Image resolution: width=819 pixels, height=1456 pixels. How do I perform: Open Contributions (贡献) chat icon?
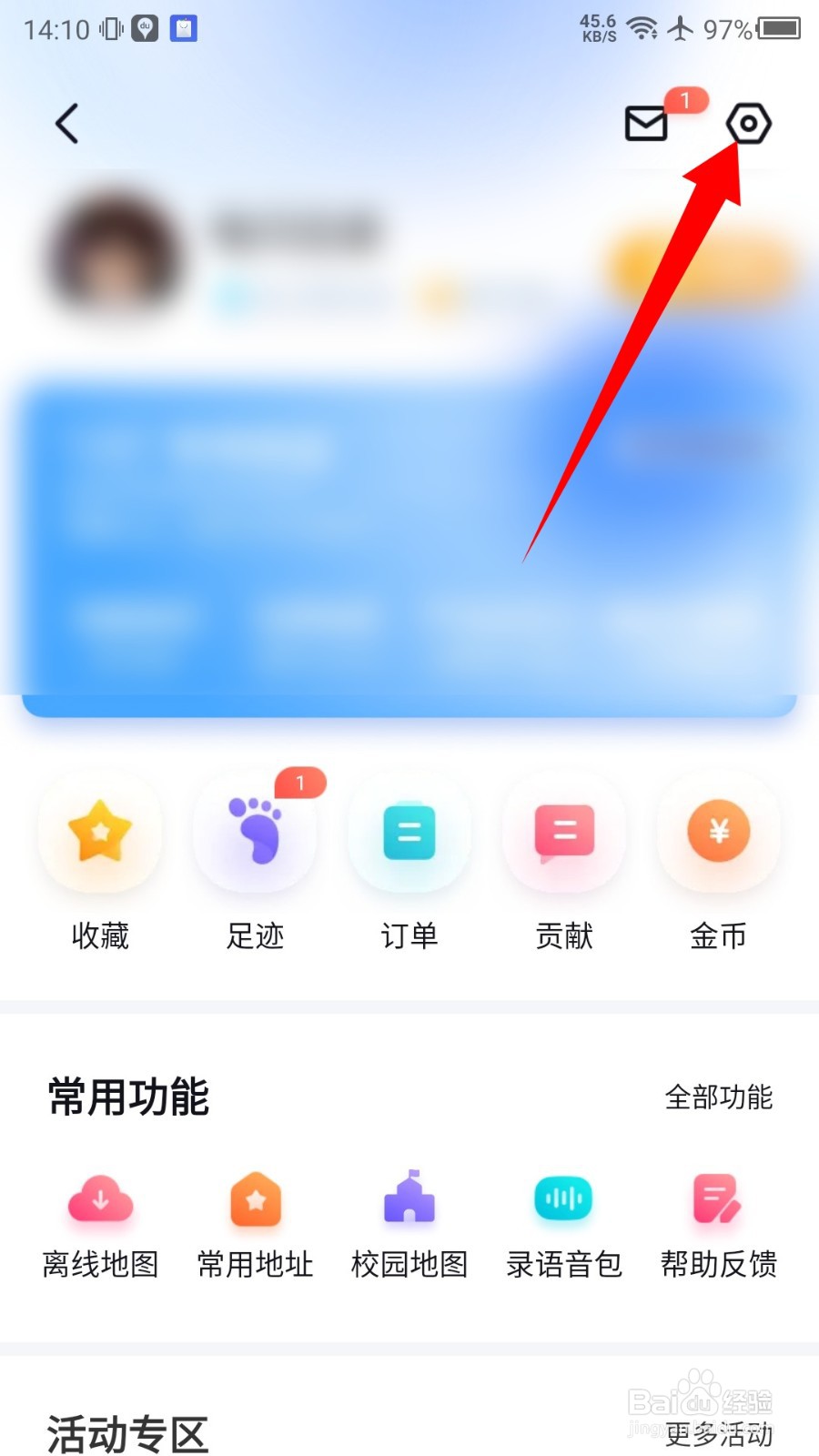click(564, 831)
